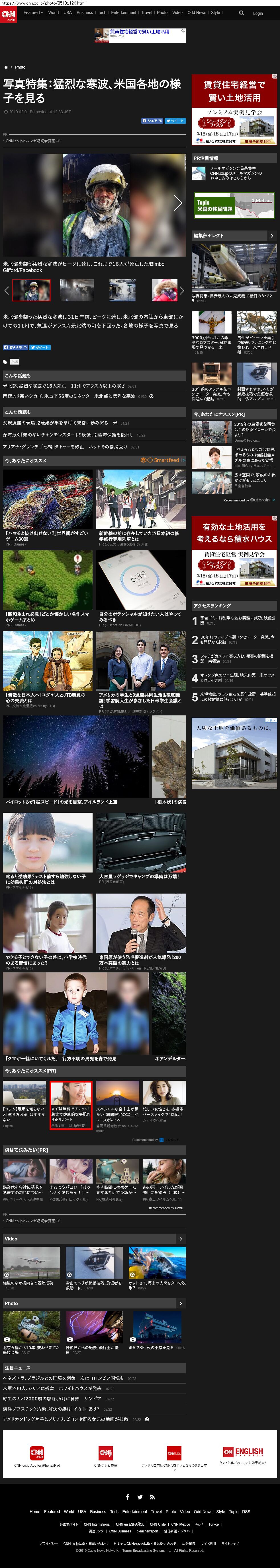The width and height of the screenshot is (280, 1568).
Task: Open the Photo section arrow near the bottom
Action: click(x=180, y=1303)
